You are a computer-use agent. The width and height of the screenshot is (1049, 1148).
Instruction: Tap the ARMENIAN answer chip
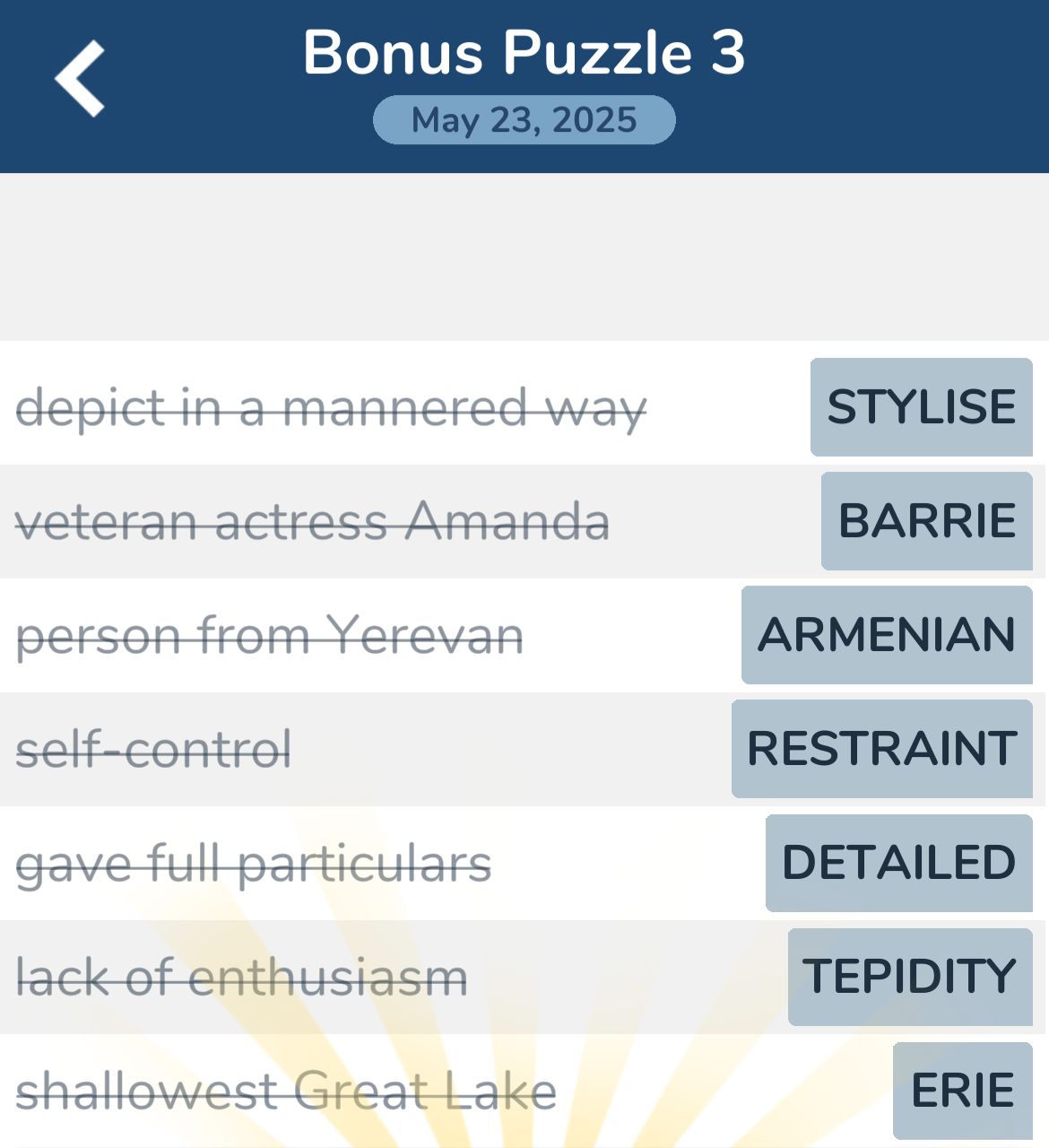pos(887,635)
